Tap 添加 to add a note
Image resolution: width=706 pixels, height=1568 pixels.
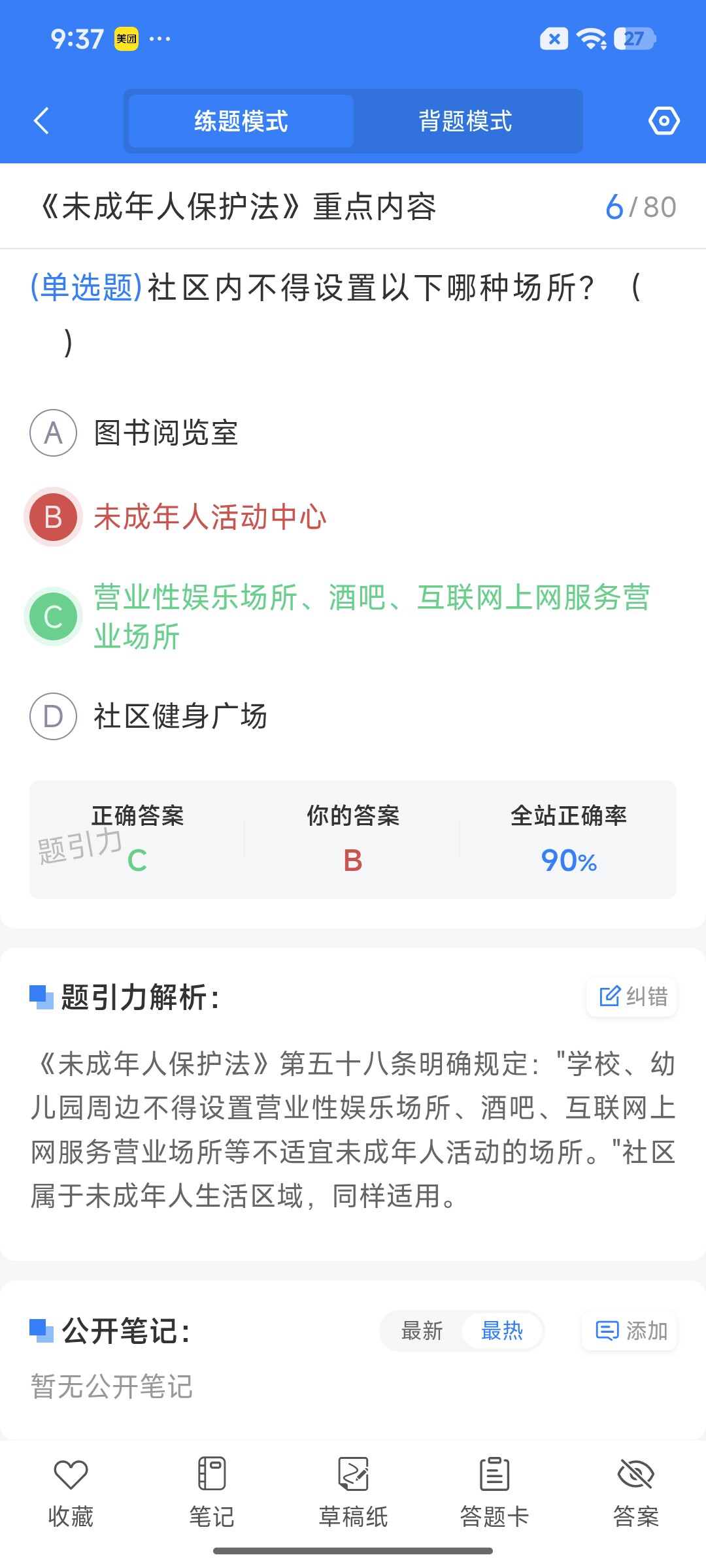[629, 1331]
